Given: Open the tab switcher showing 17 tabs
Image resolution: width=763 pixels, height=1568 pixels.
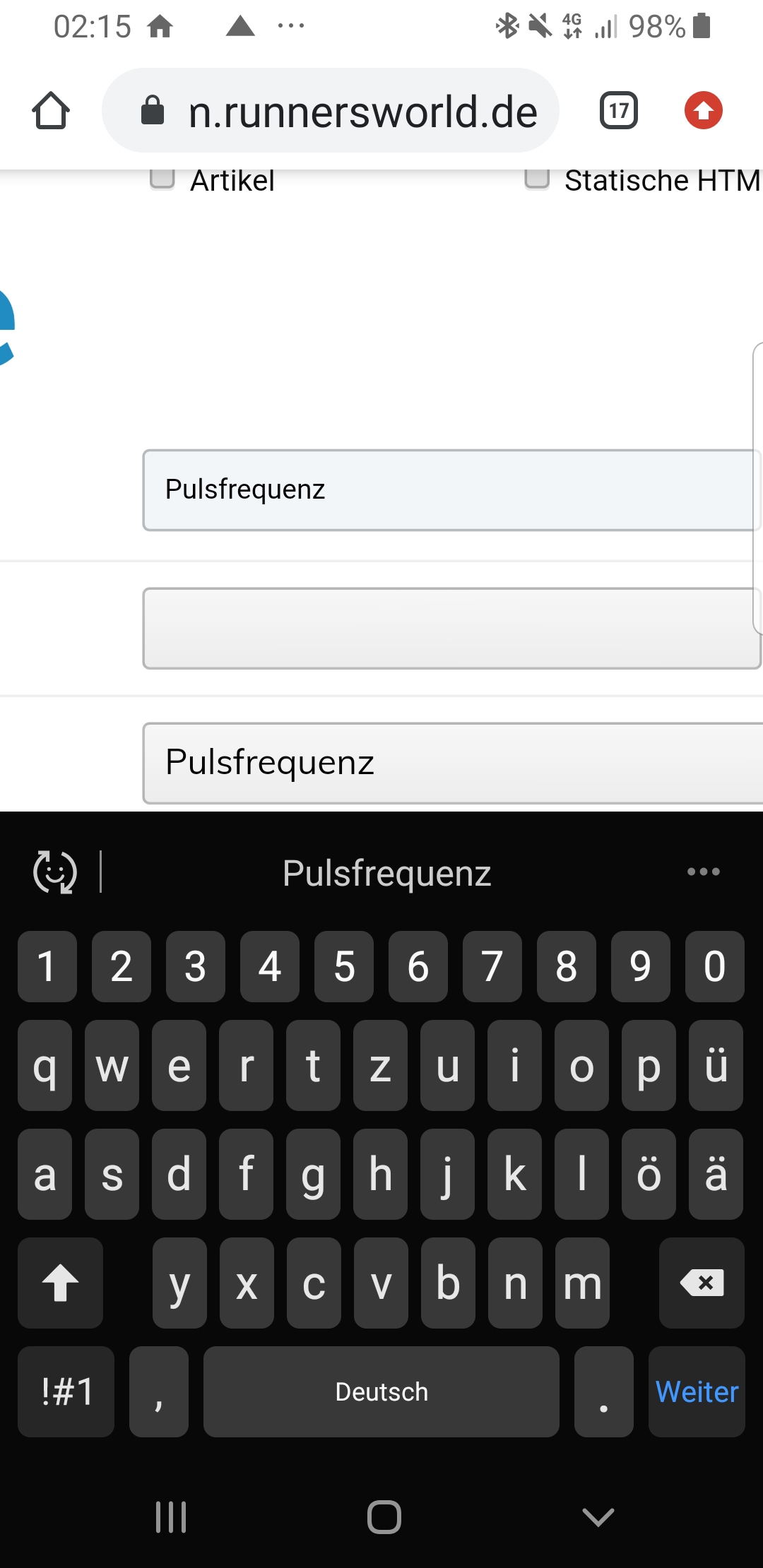Looking at the screenshot, I should 618,111.
